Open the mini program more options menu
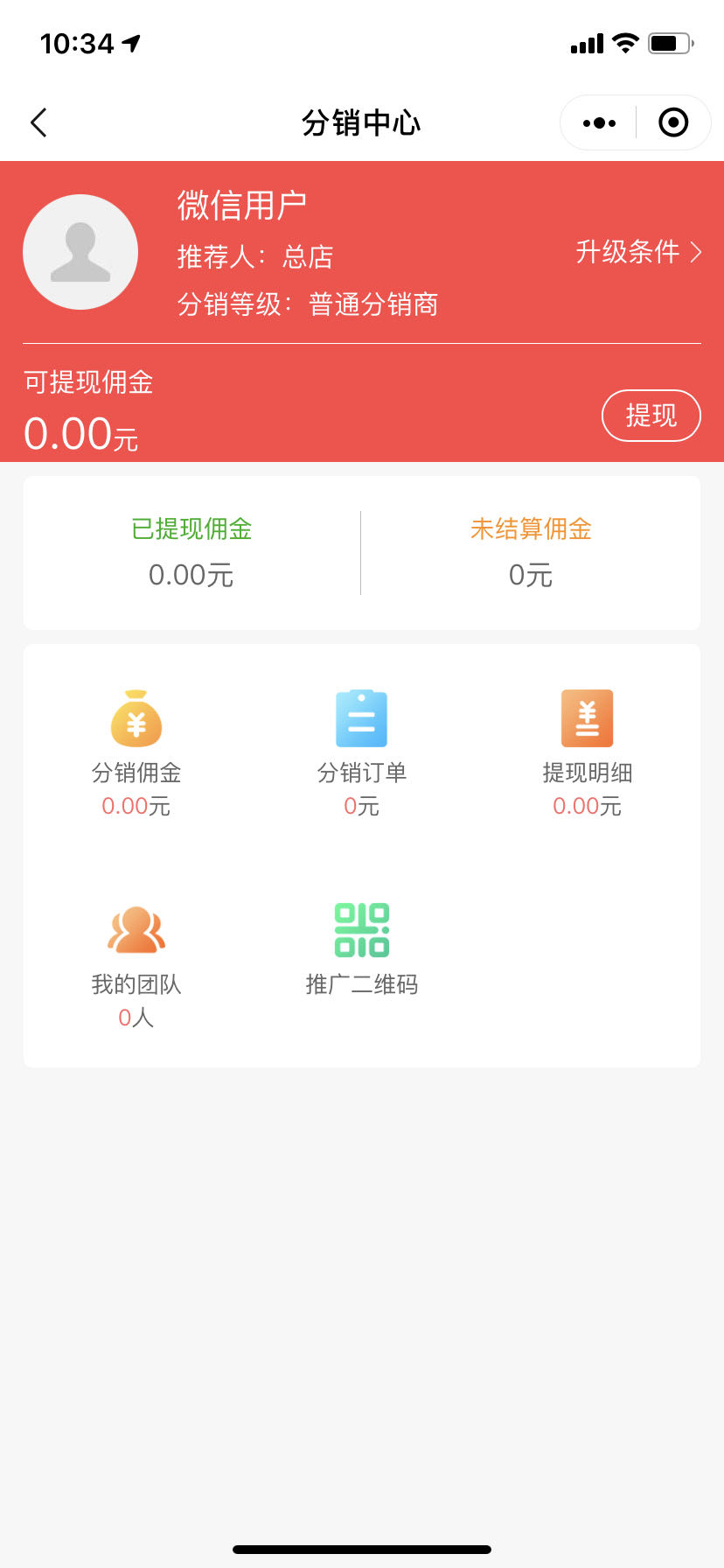This screenshot has height=1568, width=724. [x=599, y=122]
